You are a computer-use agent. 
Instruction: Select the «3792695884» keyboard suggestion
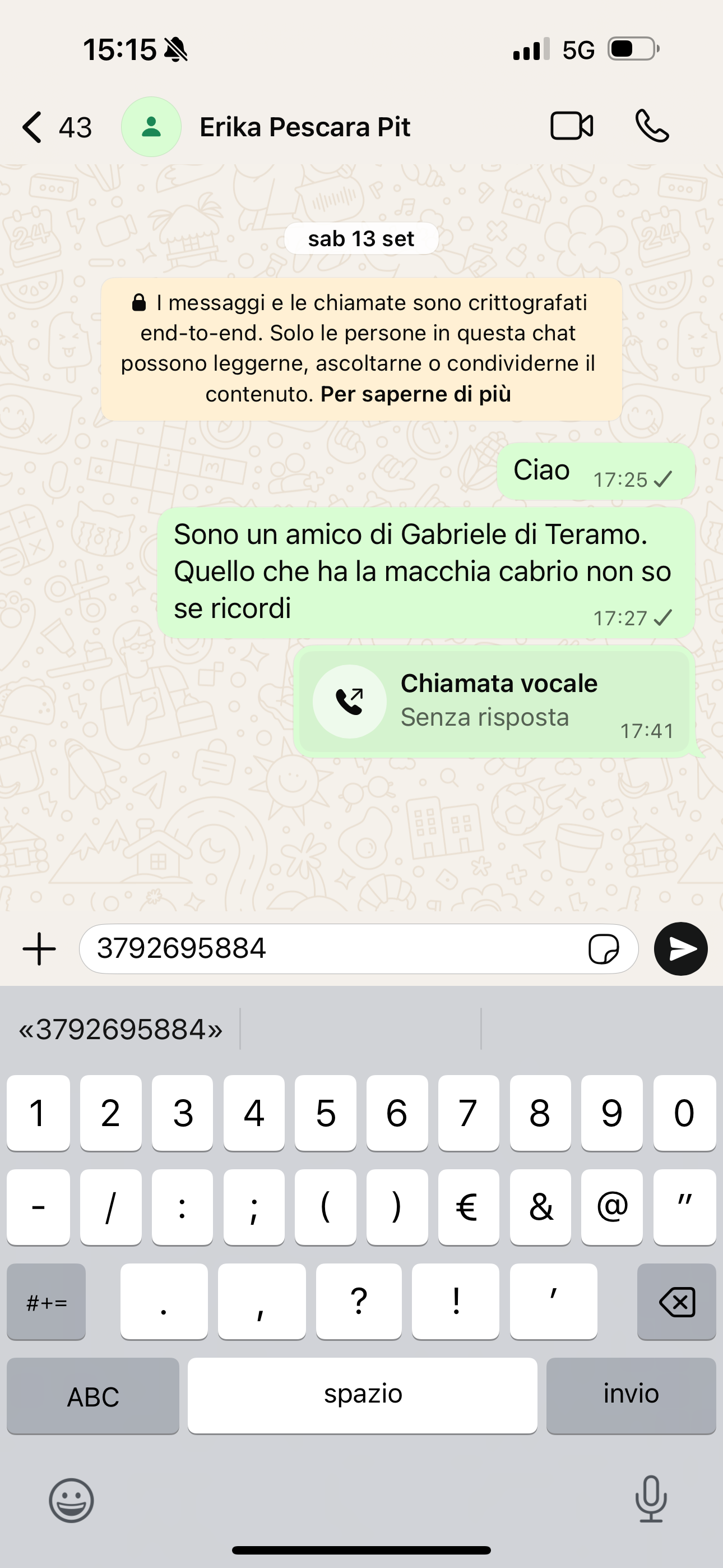tap(121, 1029)
